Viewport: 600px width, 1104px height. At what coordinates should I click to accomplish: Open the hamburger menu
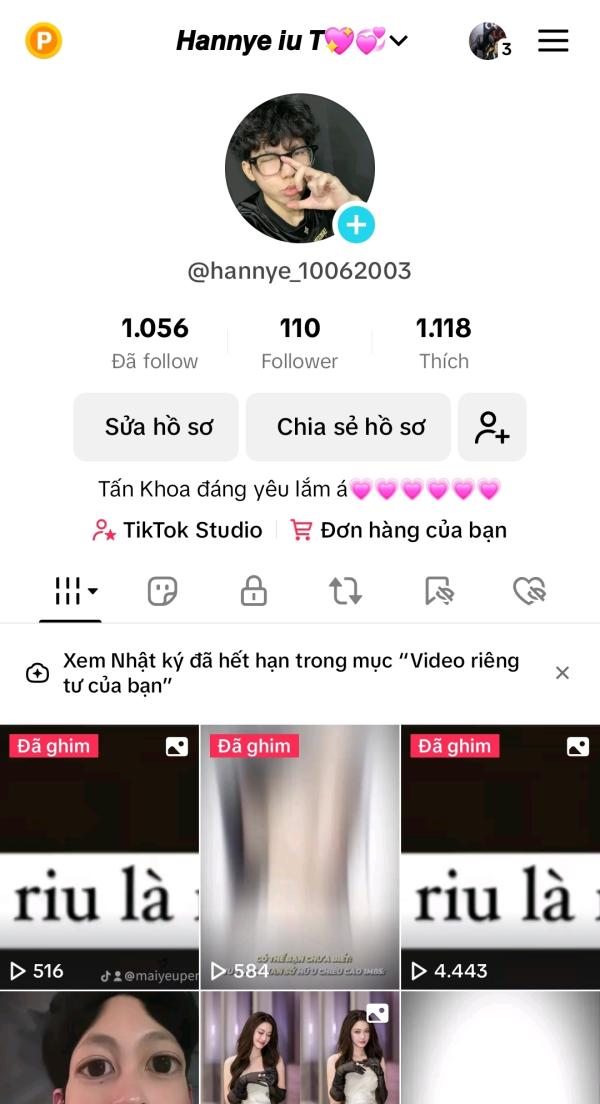553,41
